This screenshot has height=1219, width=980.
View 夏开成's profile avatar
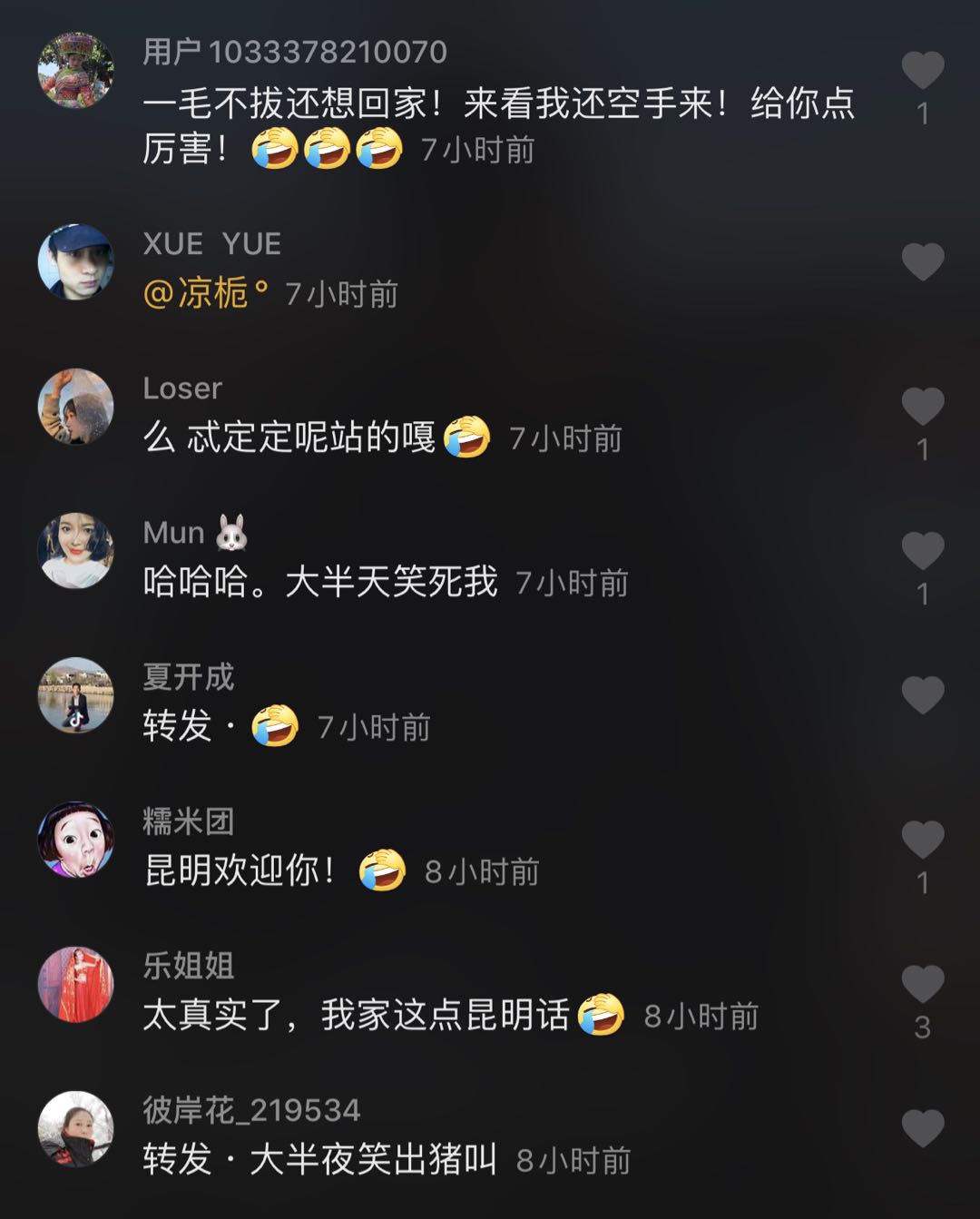click(76, 694)
